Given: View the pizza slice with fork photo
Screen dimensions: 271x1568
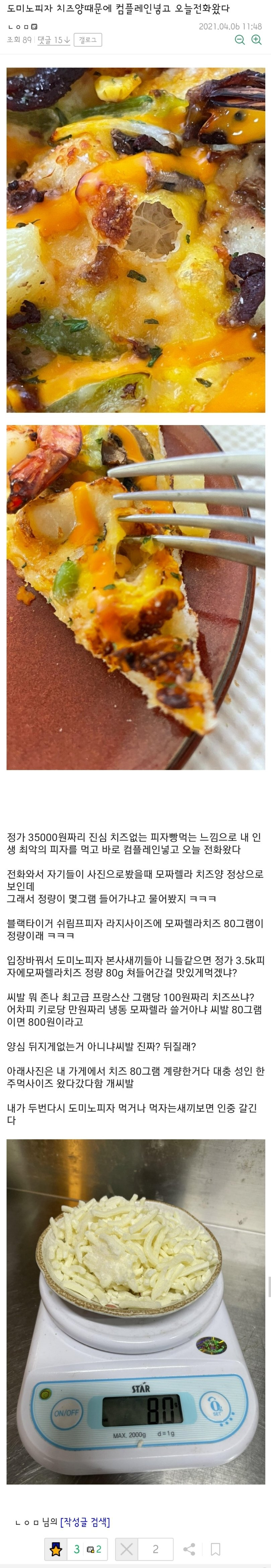Looking at the screenshot, I should pos(136,597).
